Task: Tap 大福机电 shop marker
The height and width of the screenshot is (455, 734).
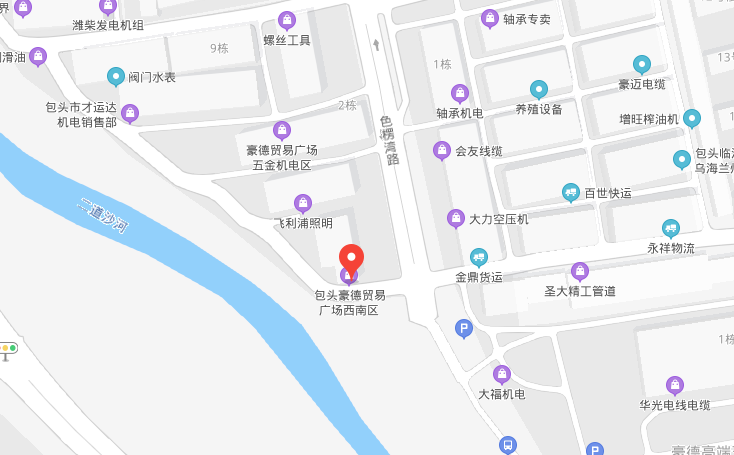Action: (501, 374)
